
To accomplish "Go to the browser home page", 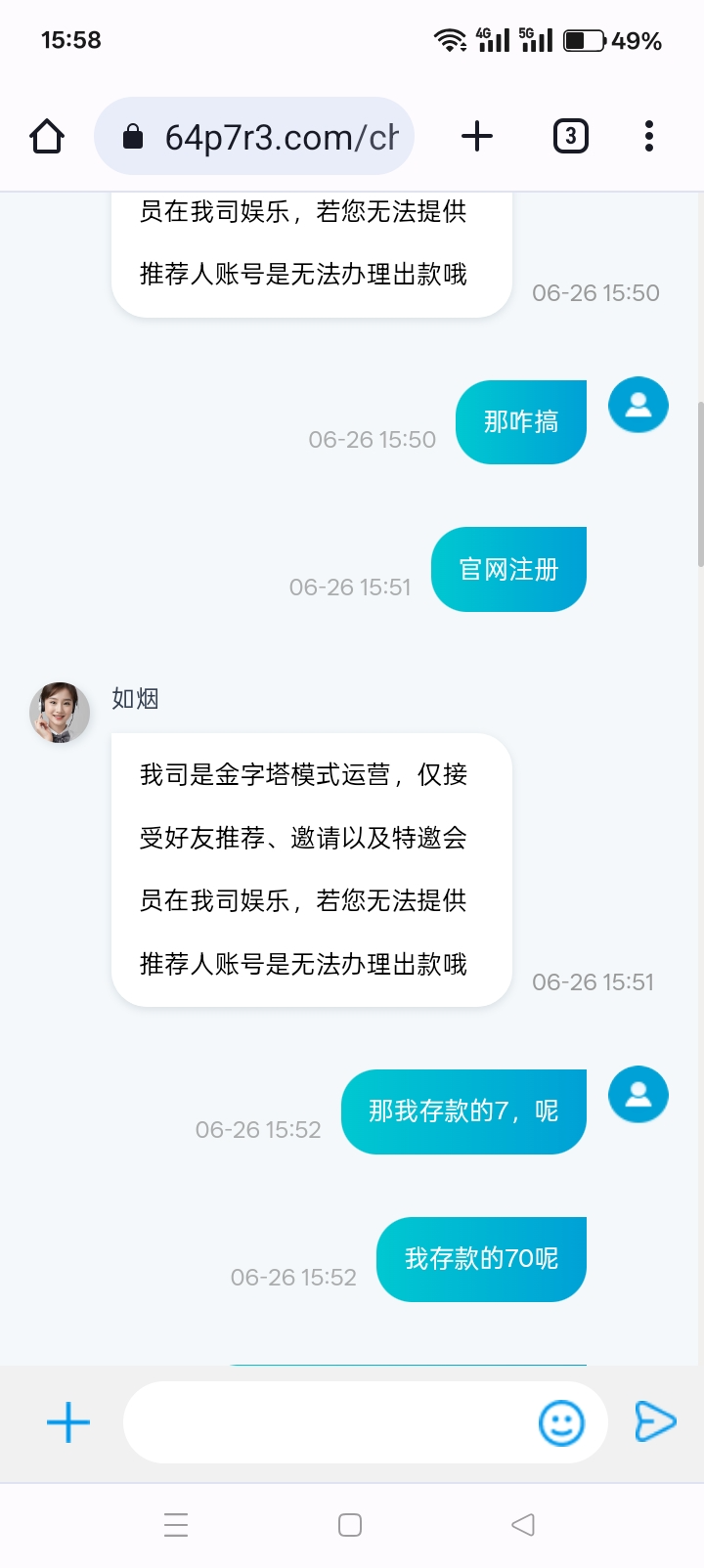I will click(47, 137).
